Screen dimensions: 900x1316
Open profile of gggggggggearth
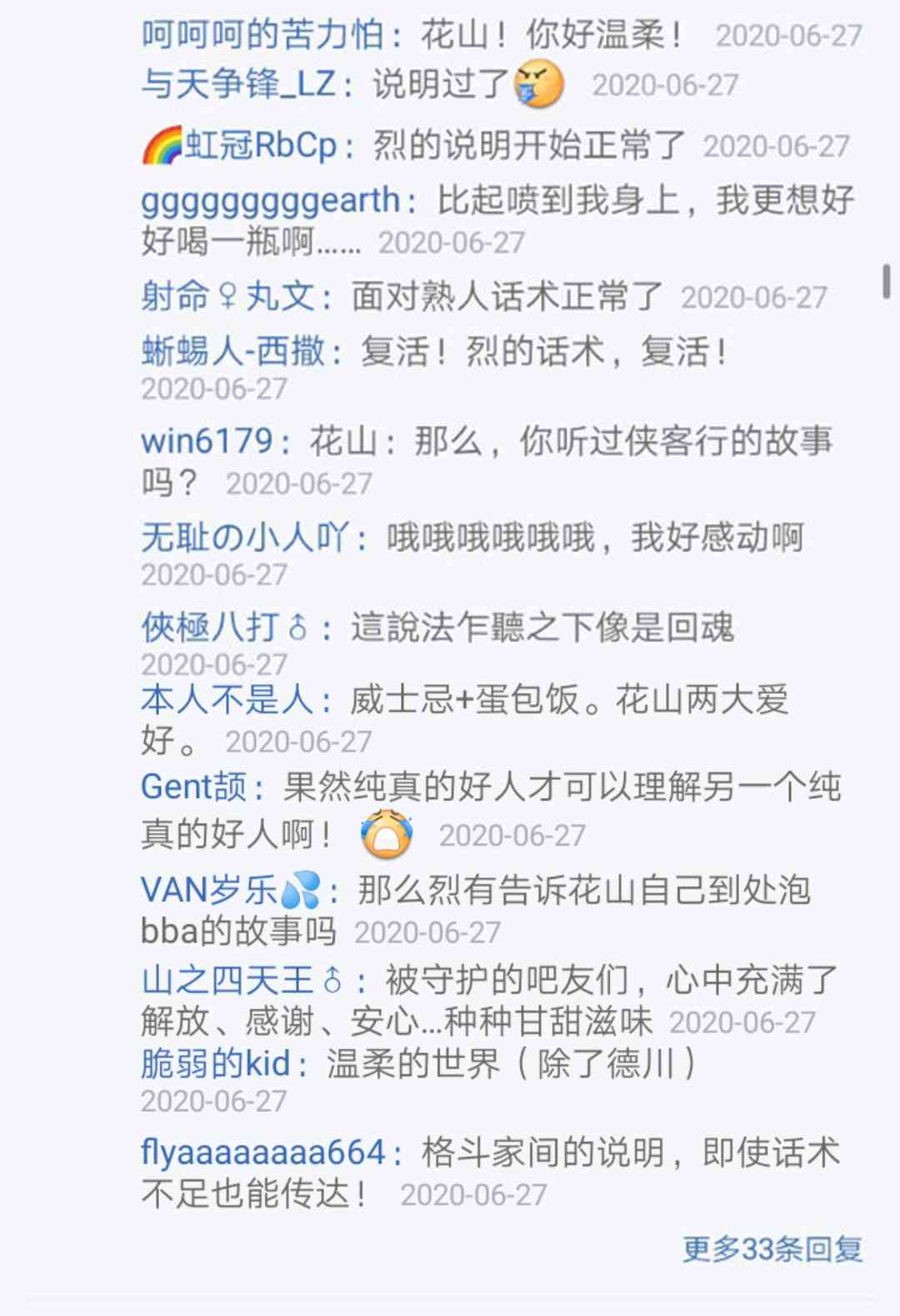271,200
